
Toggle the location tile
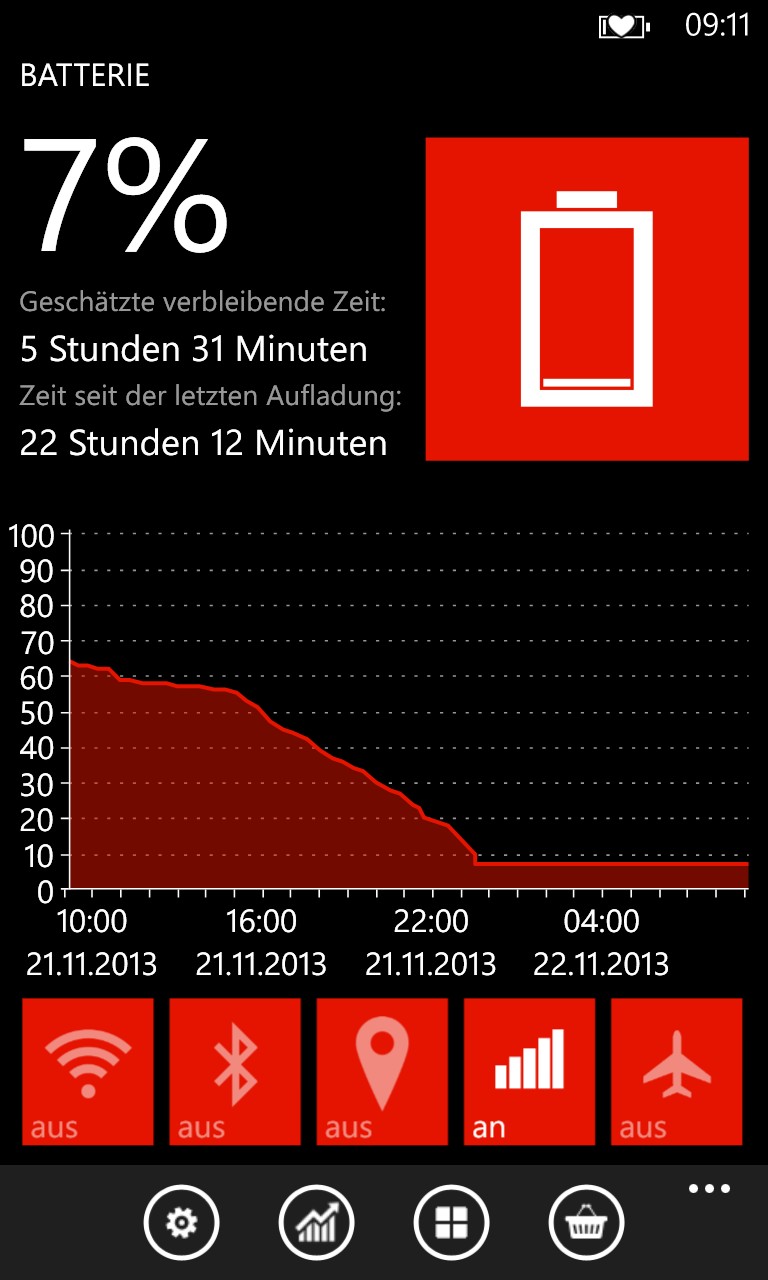382,1071
